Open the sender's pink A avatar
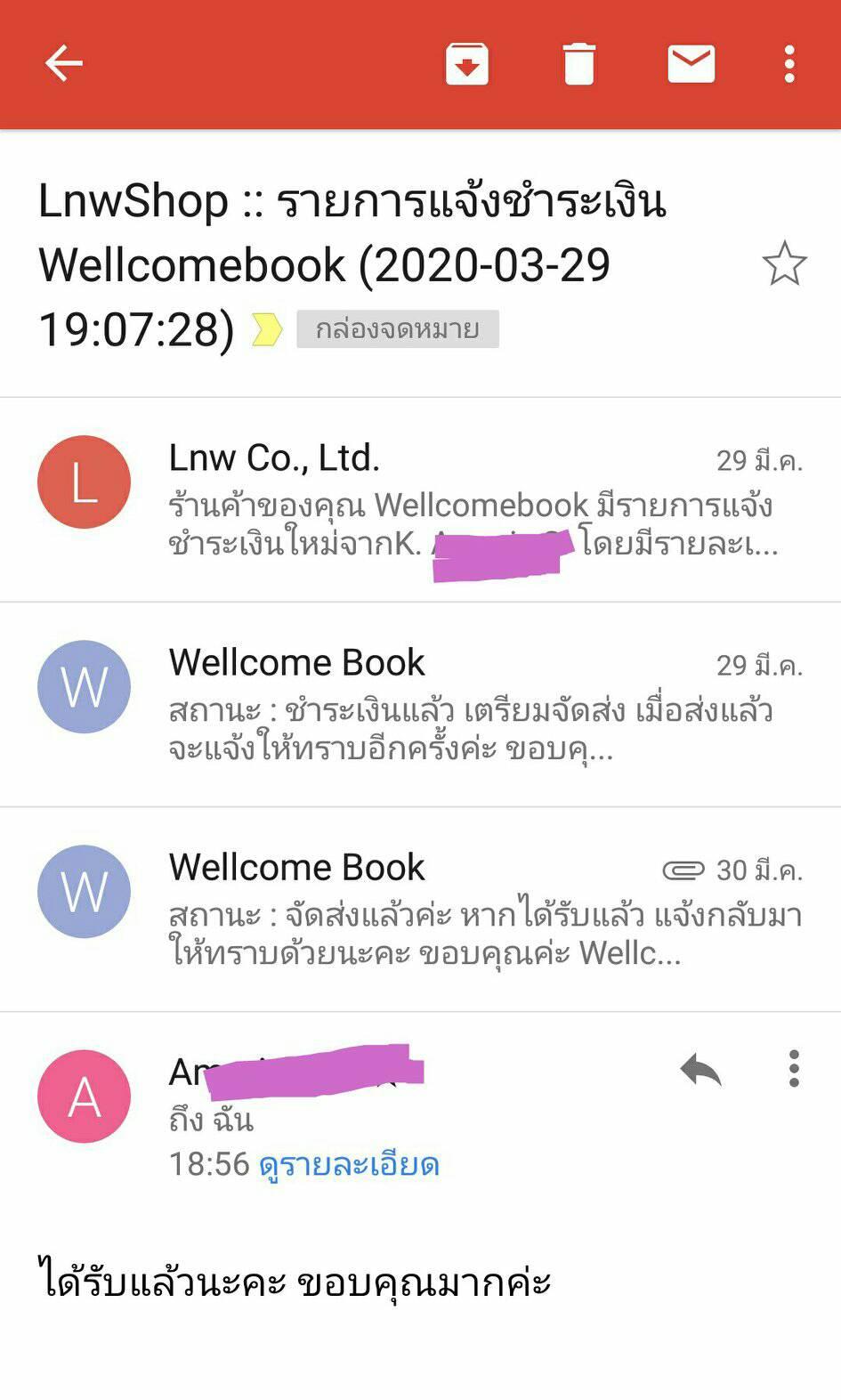The width and height of the screenshot is (841, 1400). click(x=84, y=1096)
